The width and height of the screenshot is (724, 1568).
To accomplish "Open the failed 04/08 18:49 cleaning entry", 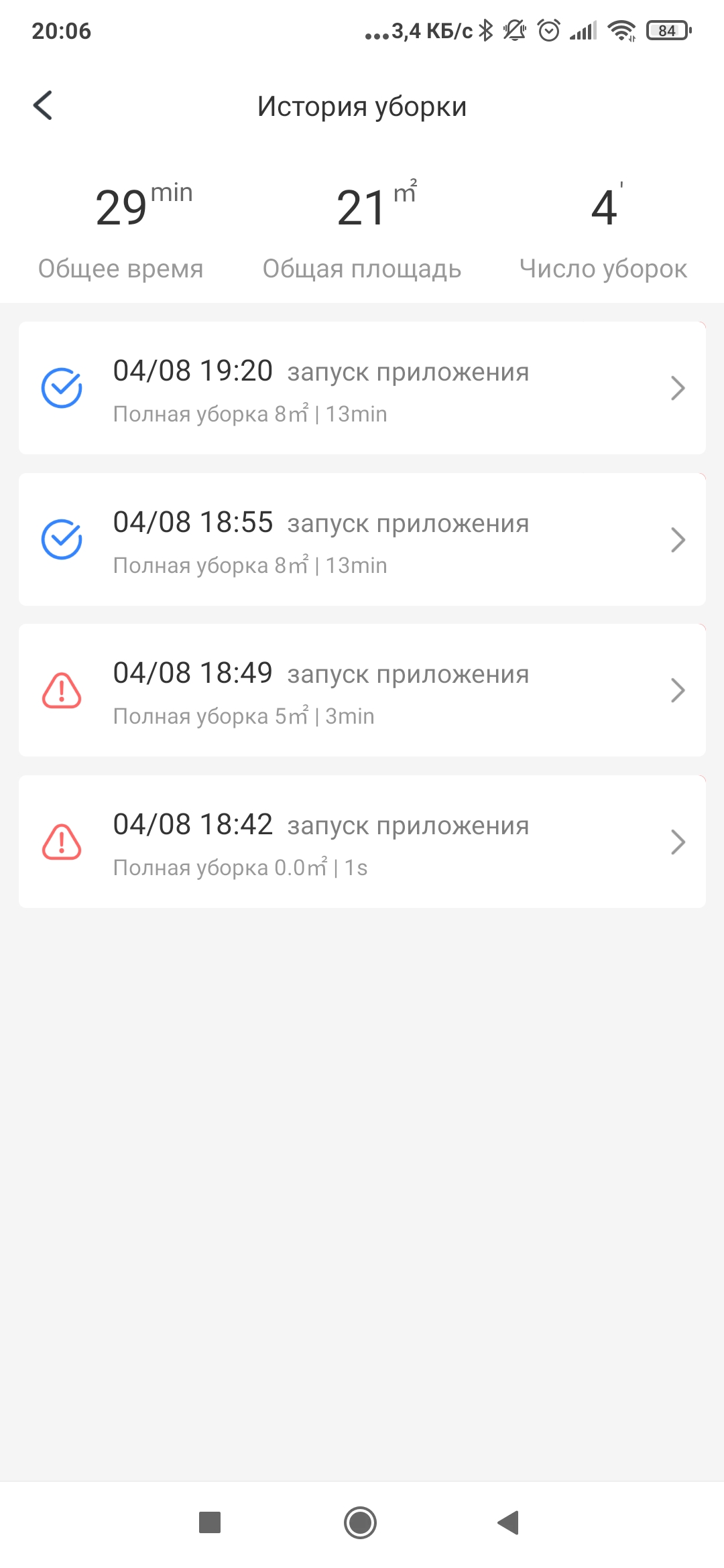I will [x=362, y=691].
